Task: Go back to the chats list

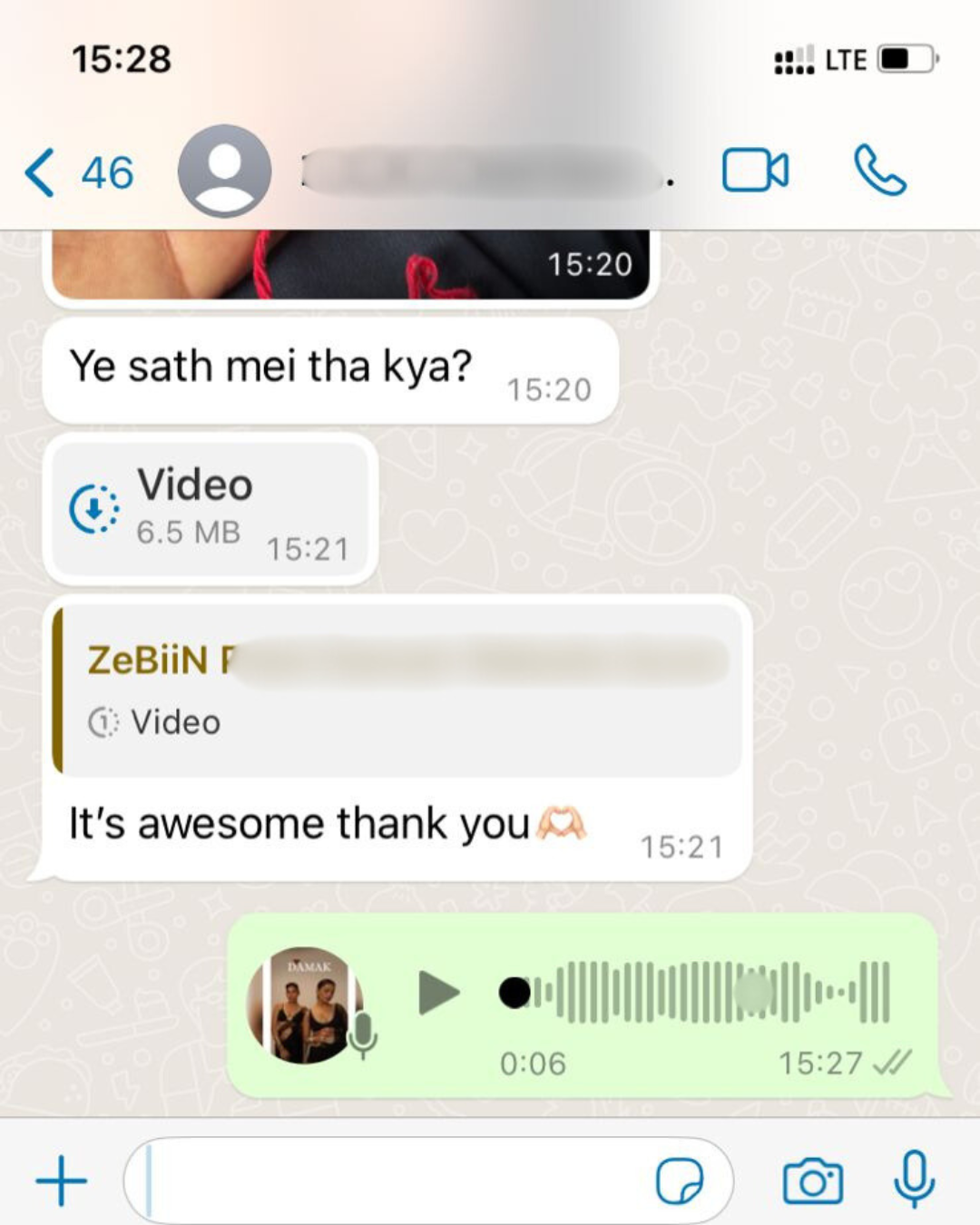Action: pos(41,172)
